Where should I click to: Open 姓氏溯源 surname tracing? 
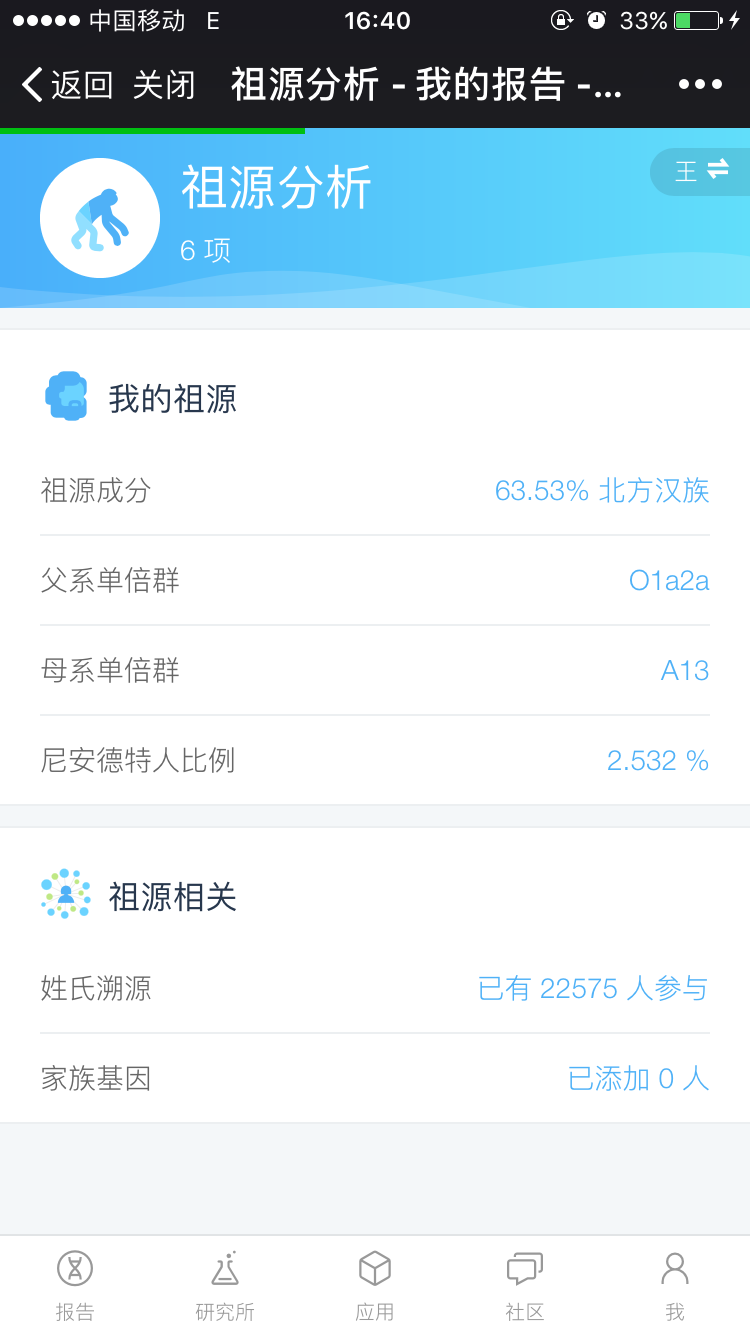[375, 988]
